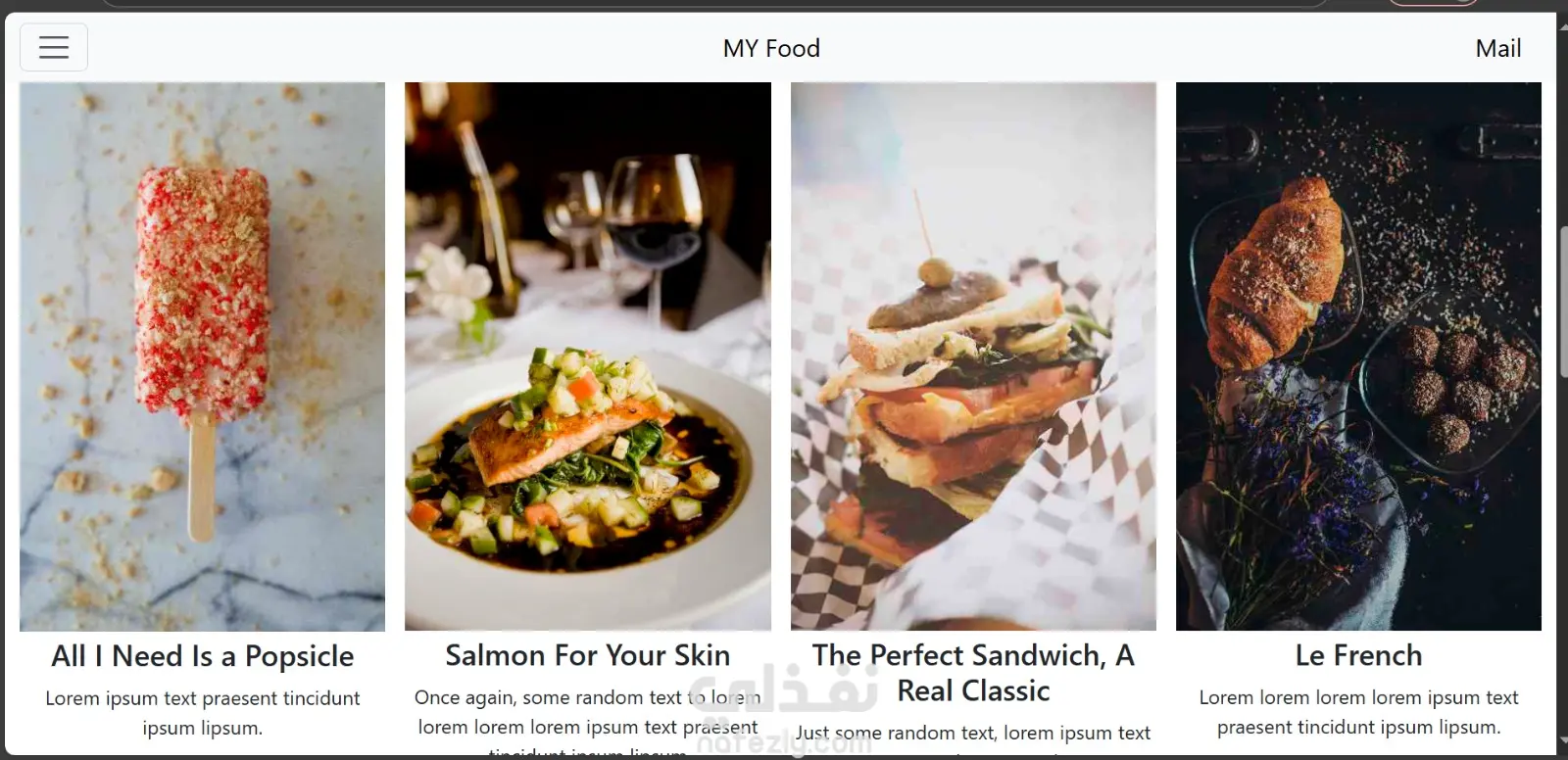Open the popsicle photo card
This screenshot has width=1568, height=760.
[202, 356]
